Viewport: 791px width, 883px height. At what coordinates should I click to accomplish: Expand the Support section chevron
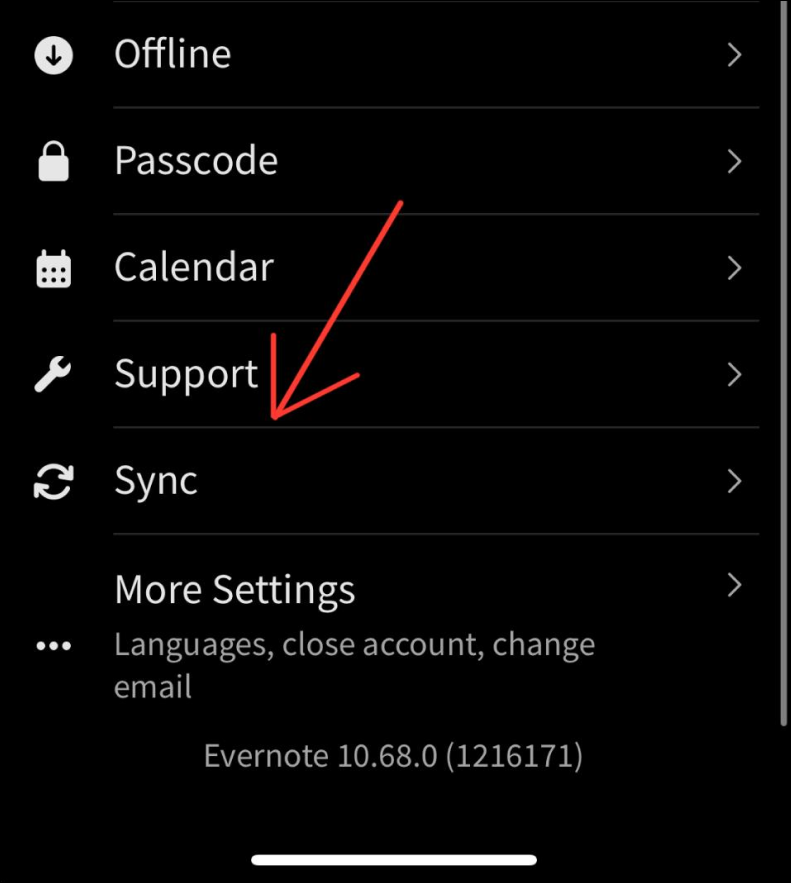coord(734,374)
